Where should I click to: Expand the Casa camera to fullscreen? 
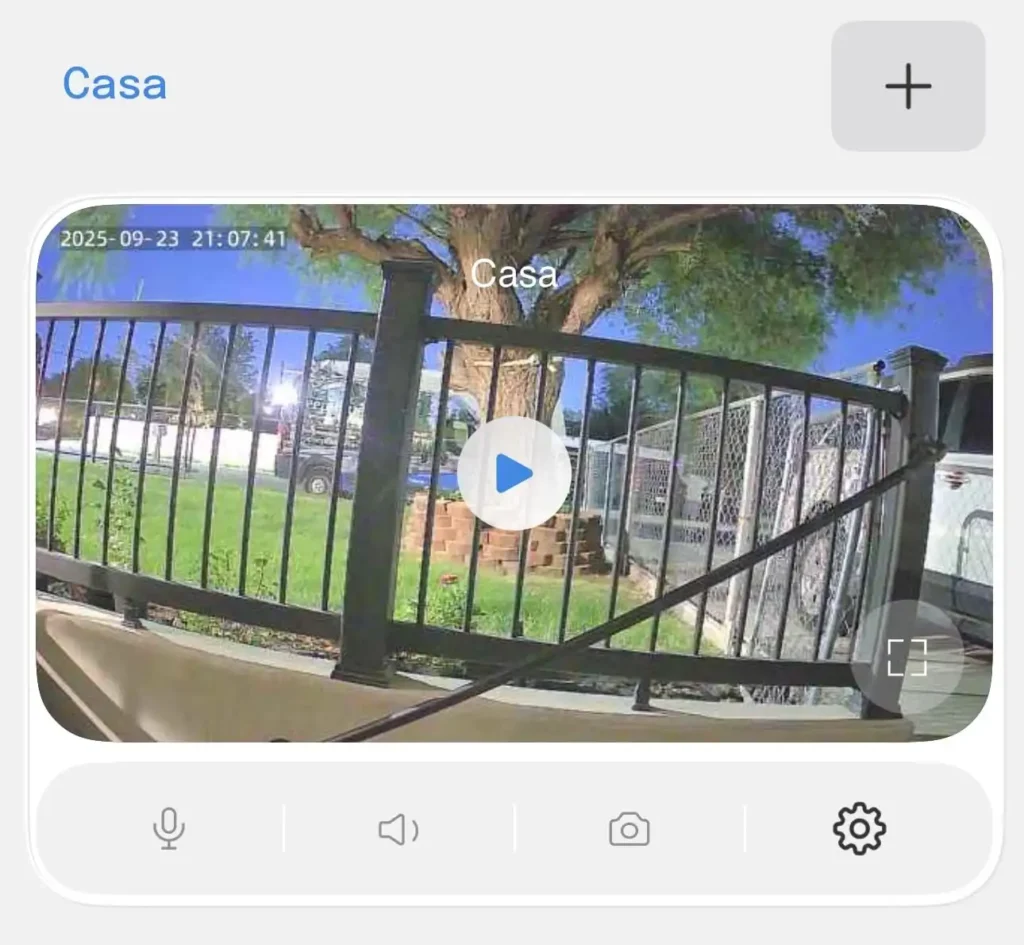point(907,657)
